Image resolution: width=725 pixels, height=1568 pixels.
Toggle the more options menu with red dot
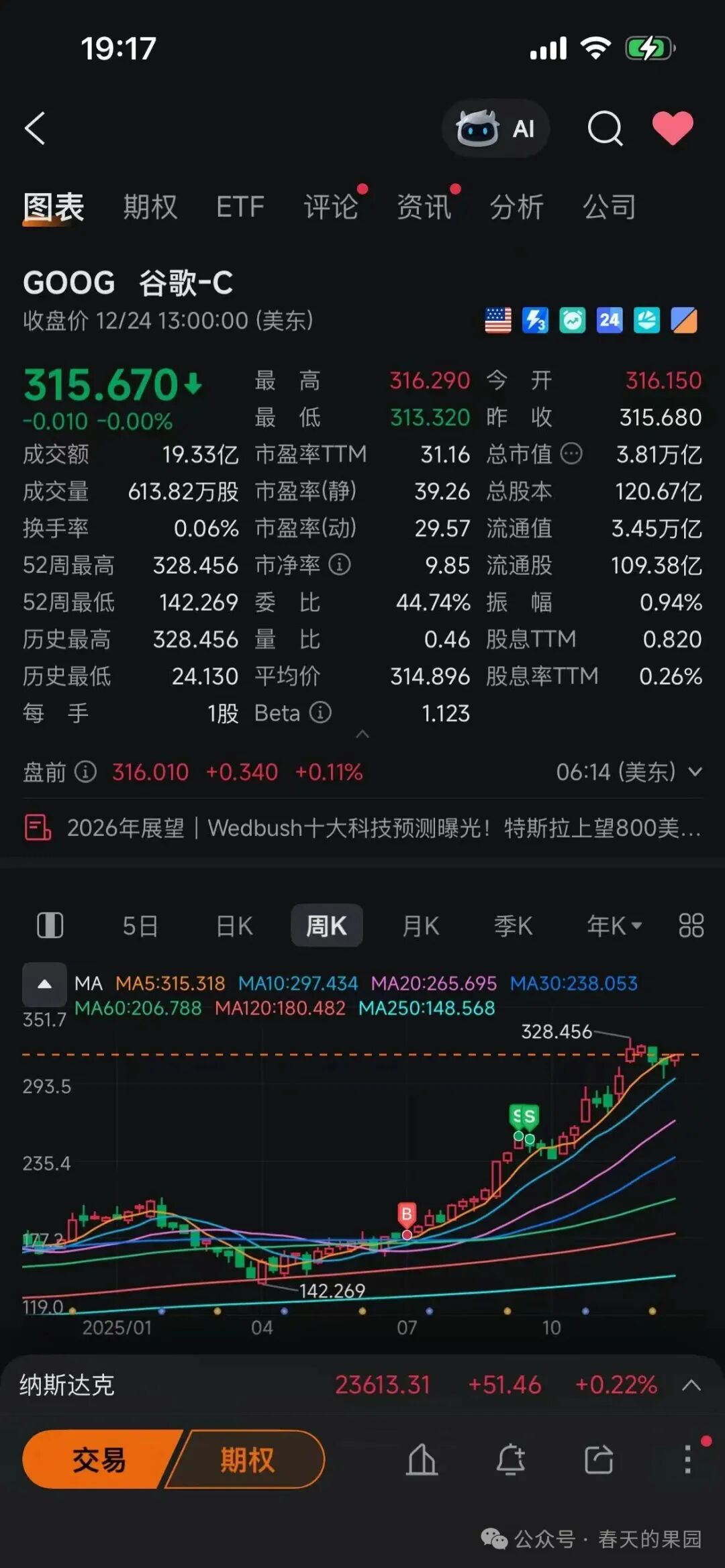coord(686,1459)
